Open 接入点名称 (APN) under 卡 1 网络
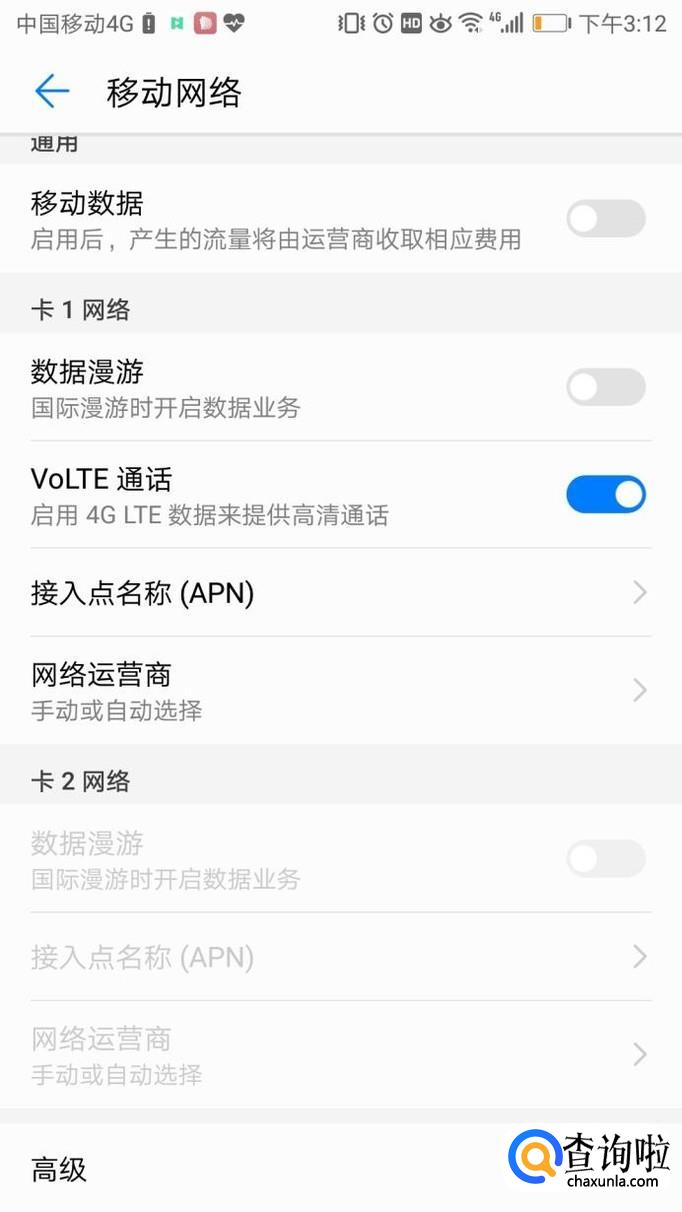This screenshot has height=1212, width=682. [340, 593]
